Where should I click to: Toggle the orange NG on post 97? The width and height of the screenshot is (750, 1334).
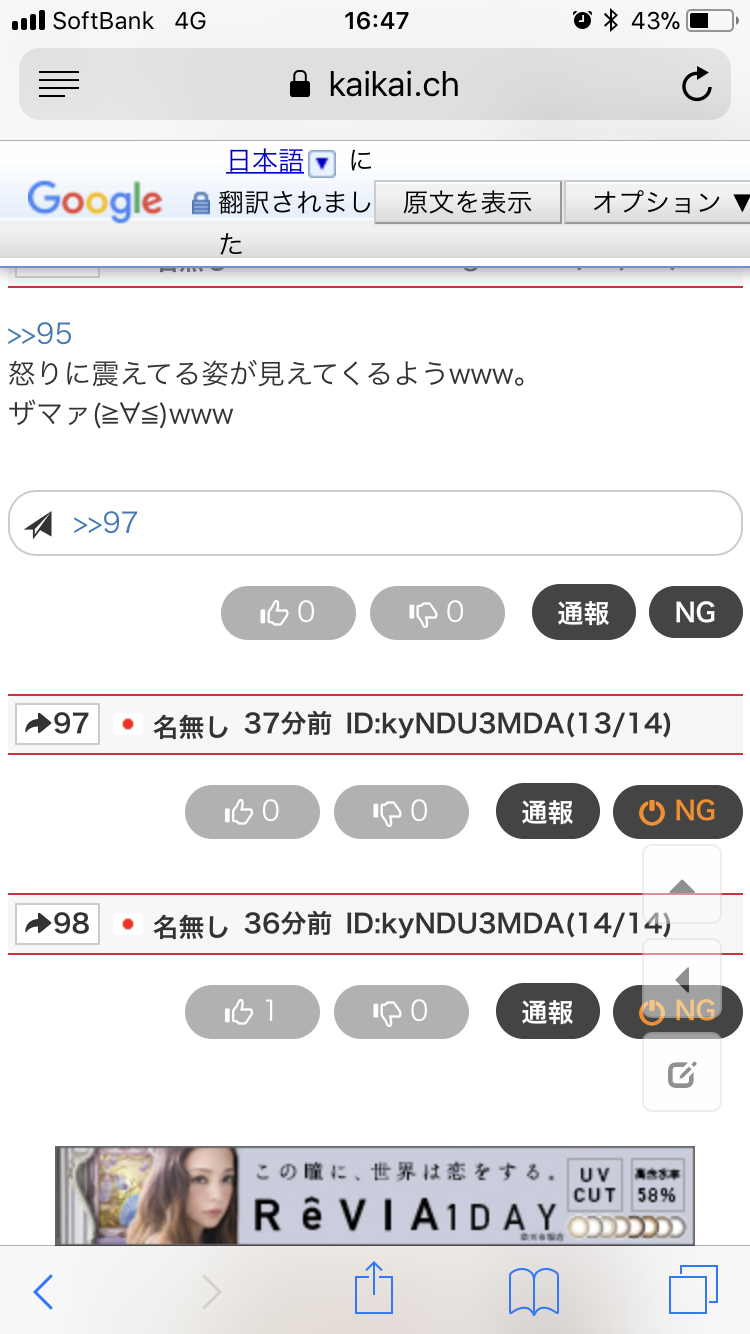click(x=678, y=811)
